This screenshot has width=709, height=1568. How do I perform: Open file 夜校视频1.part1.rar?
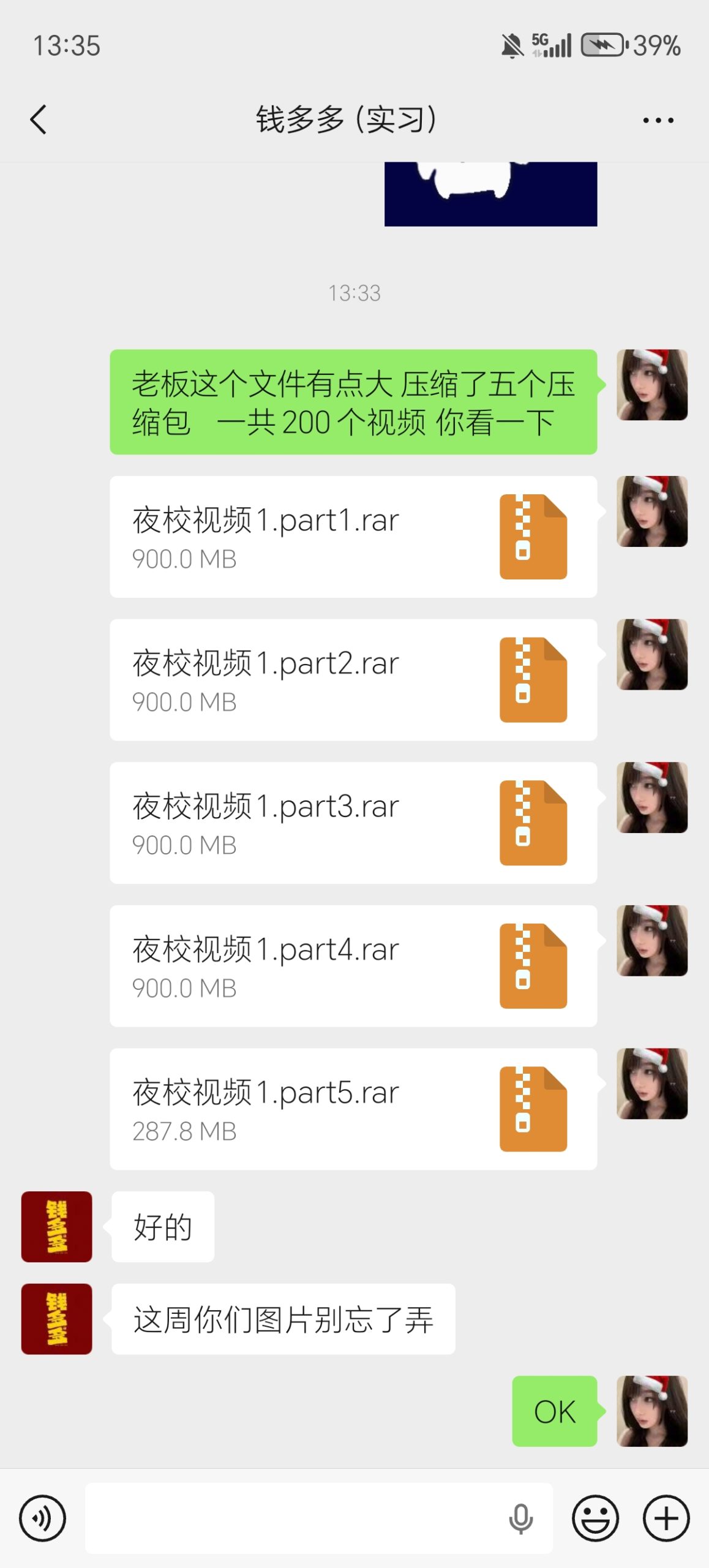click(353, 537)
